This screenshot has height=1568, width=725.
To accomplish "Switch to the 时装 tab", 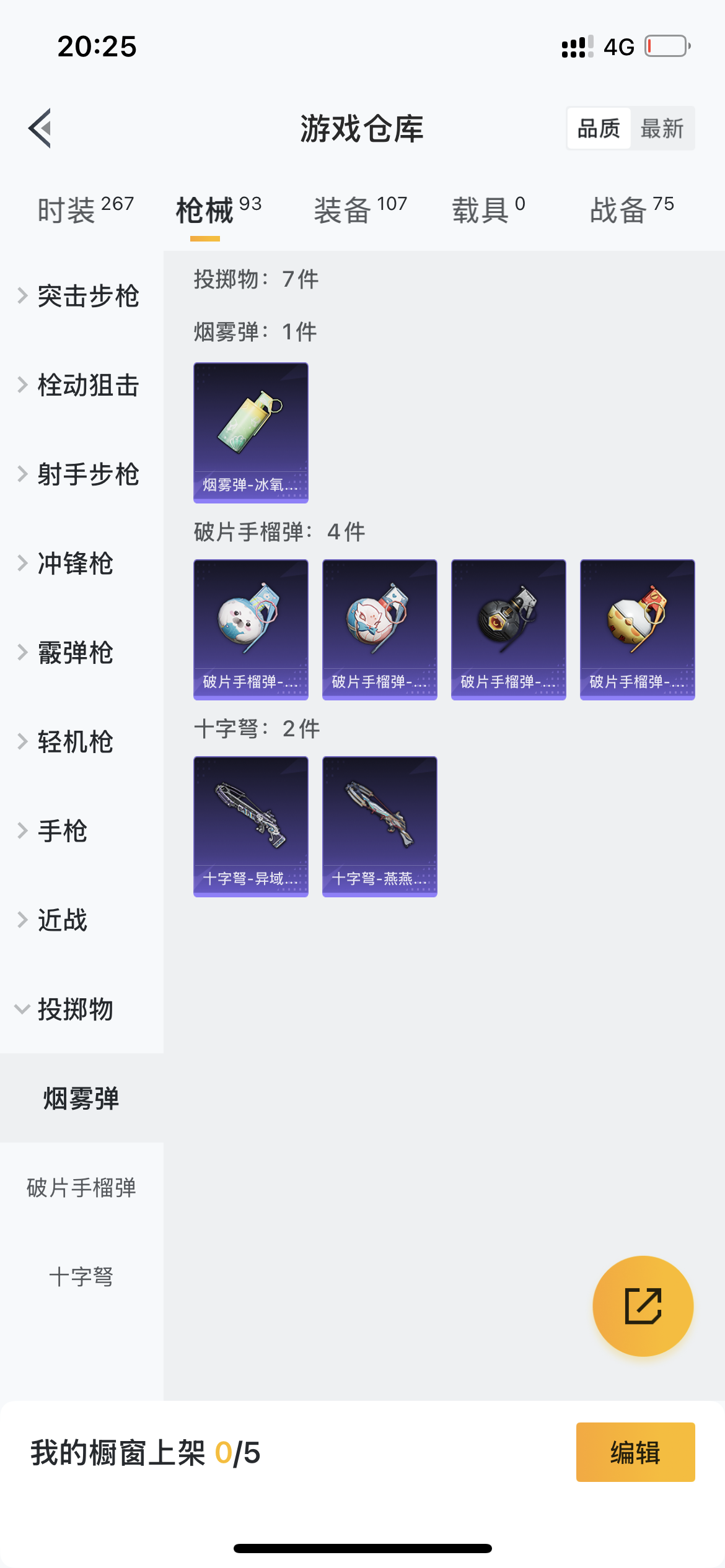I will click(x=85, y=209).
